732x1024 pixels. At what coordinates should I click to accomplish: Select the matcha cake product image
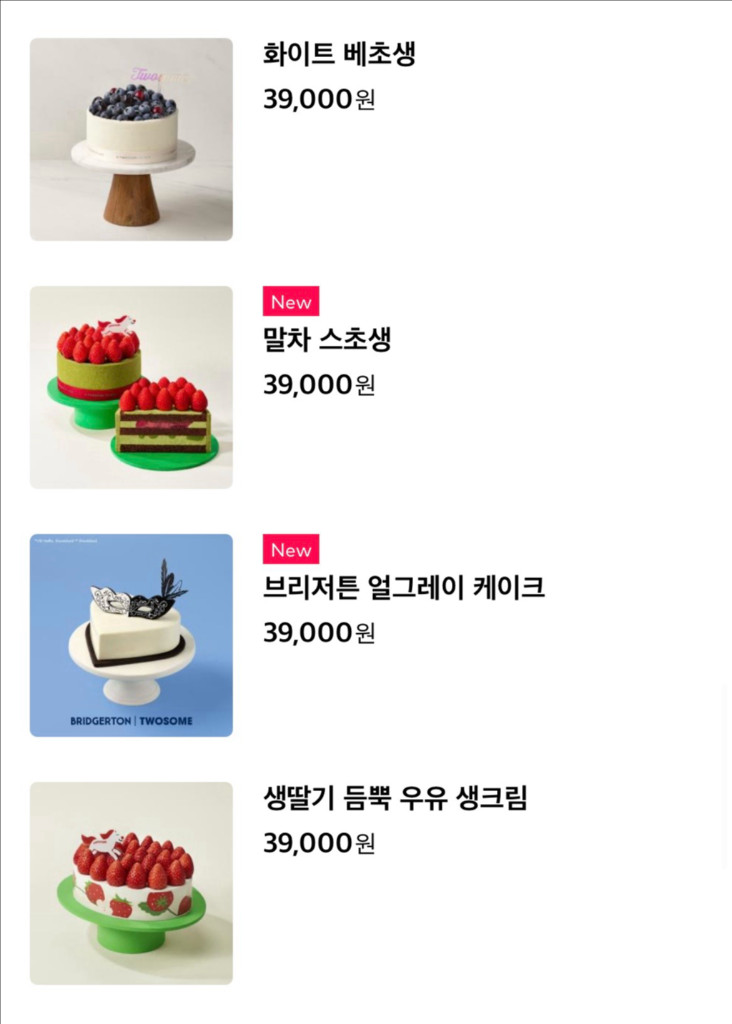pos(131,387)
